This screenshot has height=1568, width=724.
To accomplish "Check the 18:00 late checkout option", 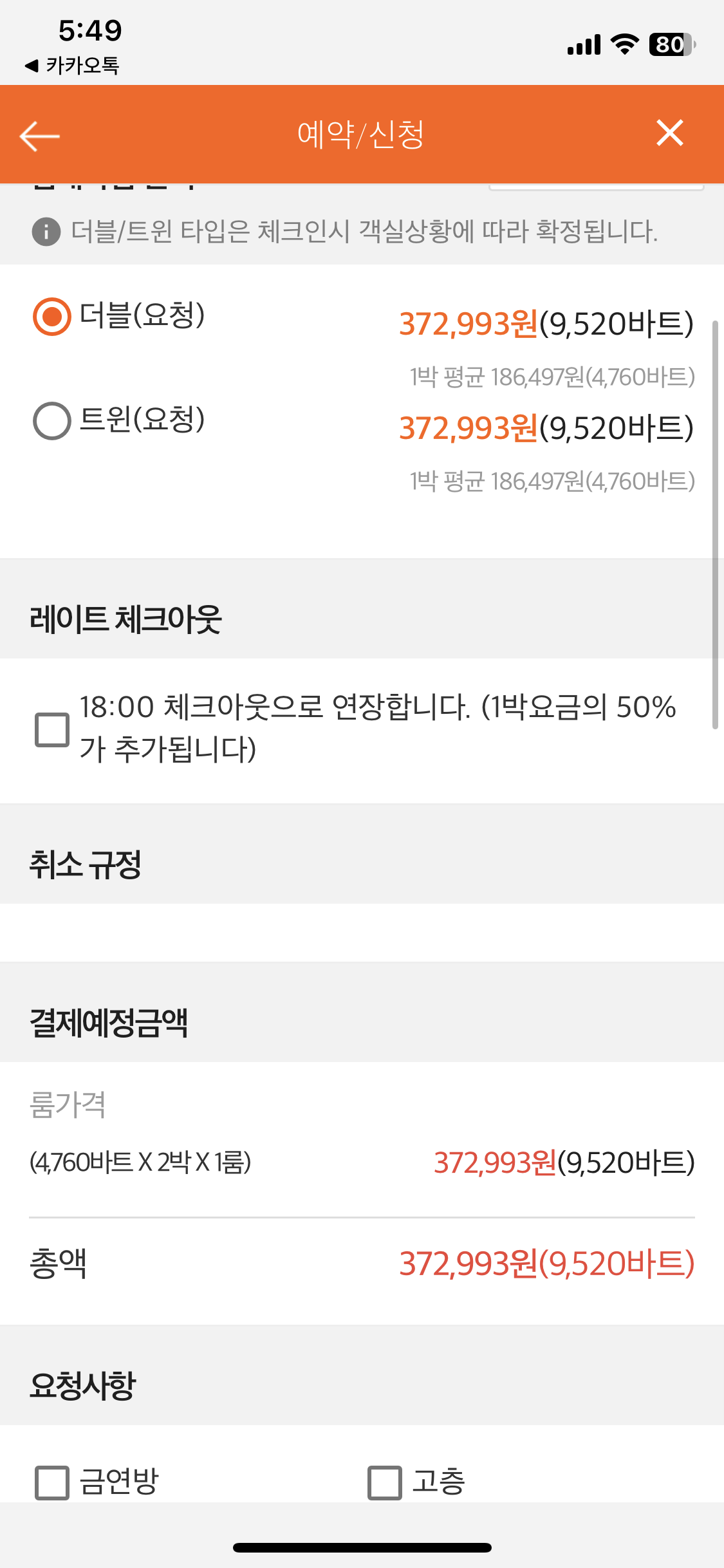I will coord(51,729).
